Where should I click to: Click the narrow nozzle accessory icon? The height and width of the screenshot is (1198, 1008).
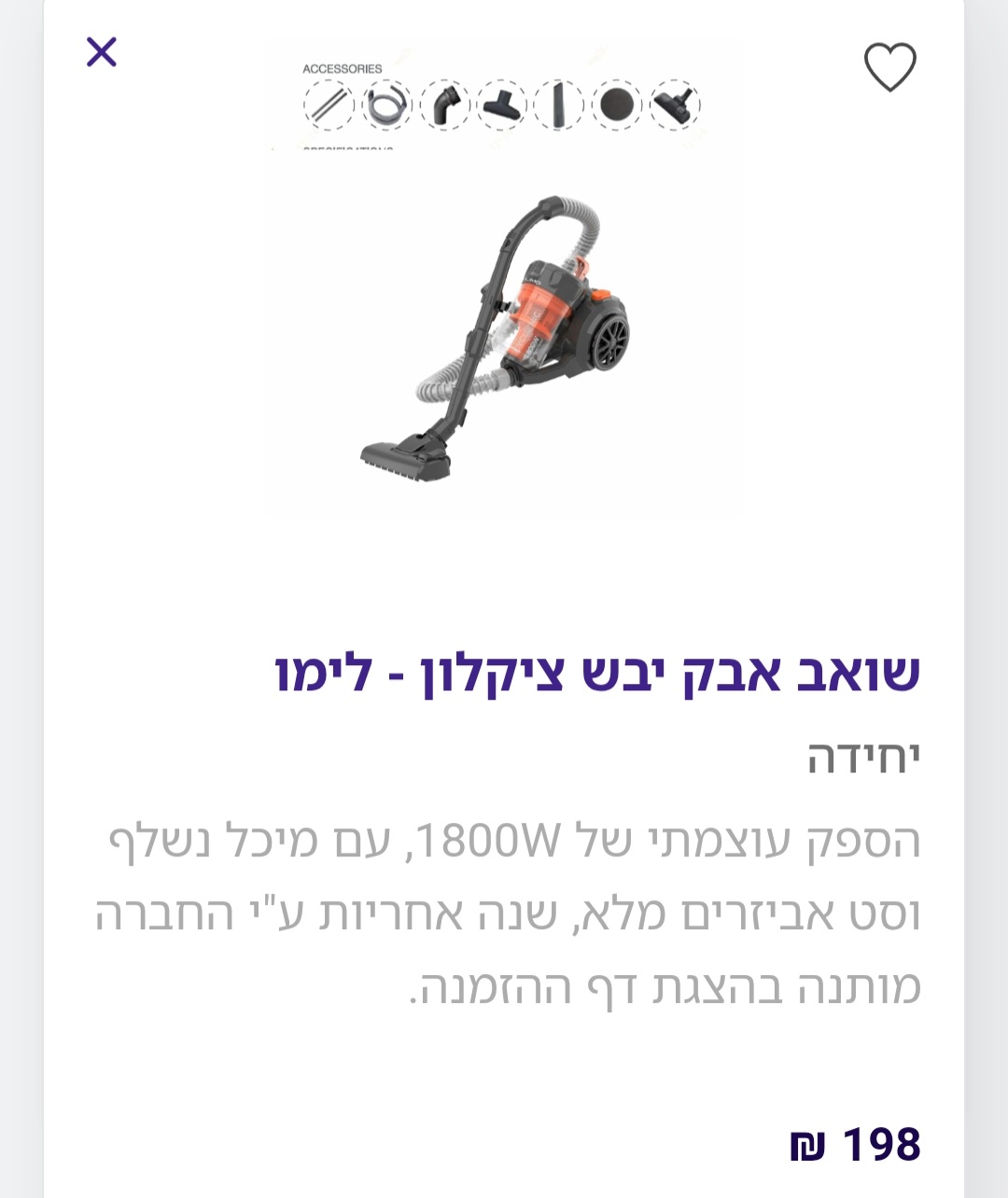(560, 103)
